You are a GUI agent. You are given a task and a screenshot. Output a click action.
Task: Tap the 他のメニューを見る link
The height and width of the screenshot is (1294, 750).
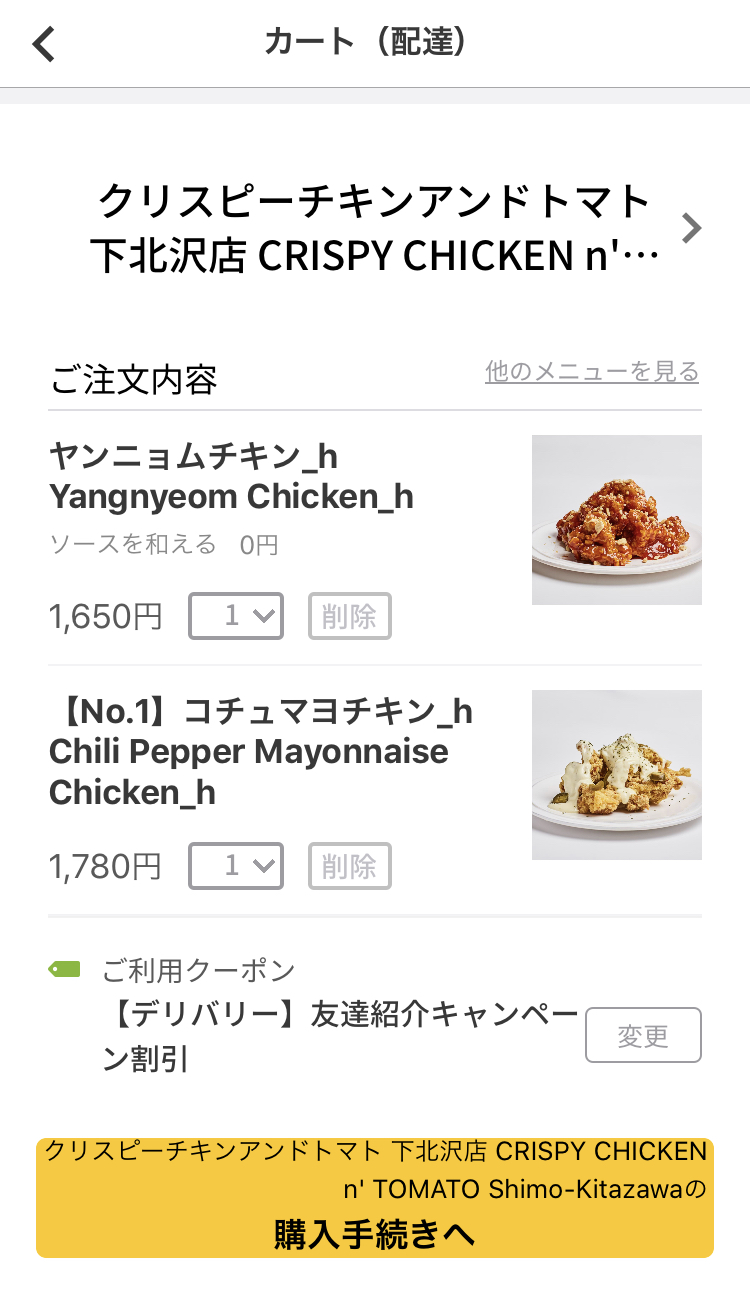tap(592, 372)
